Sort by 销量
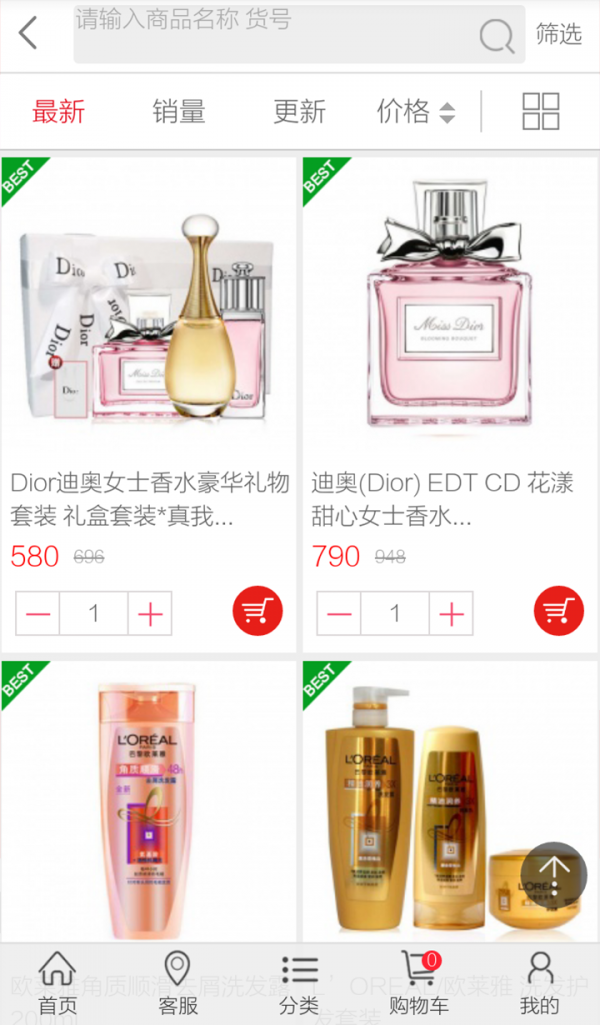This screenshot has height=1025, width=600. [179, 111]
